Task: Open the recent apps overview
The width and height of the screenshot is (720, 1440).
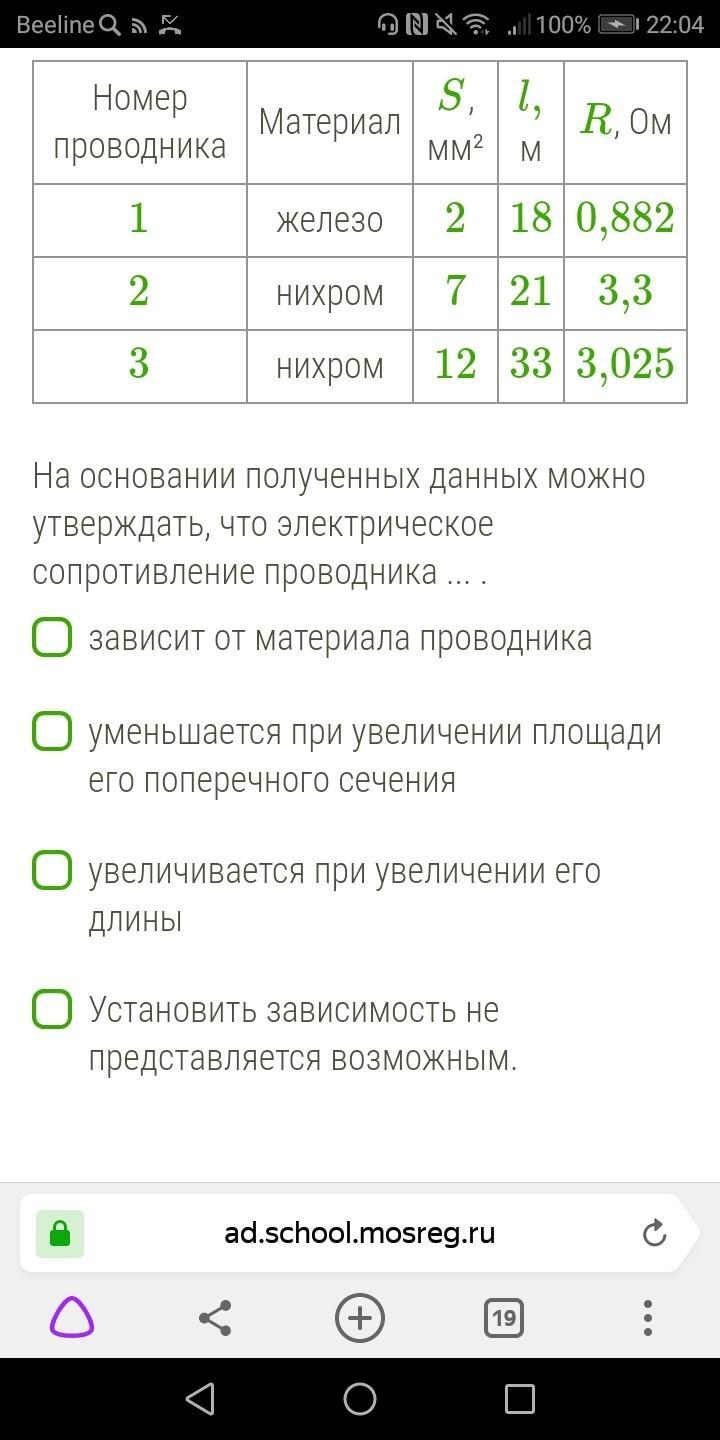Action: tap(519, 1398)
